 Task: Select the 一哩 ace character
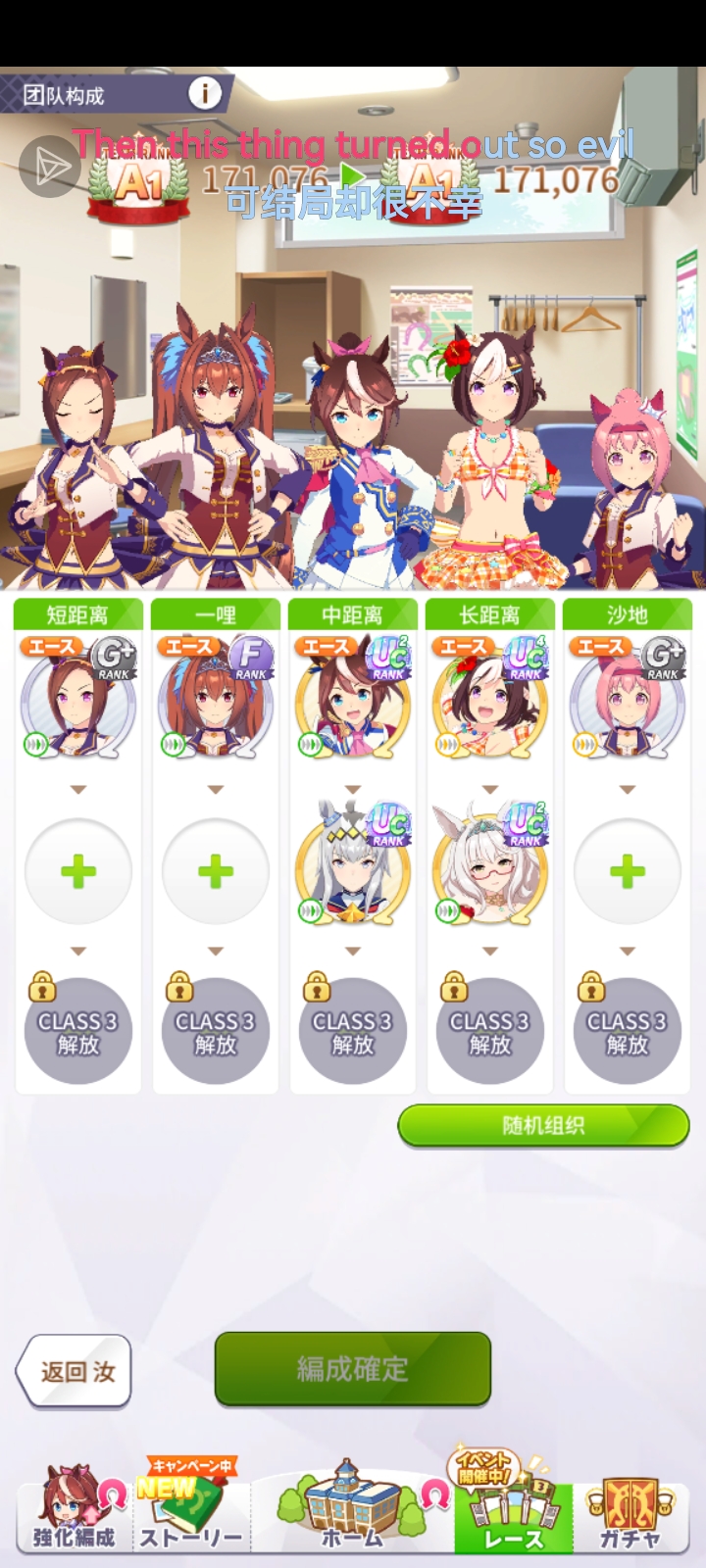point(216,700)
